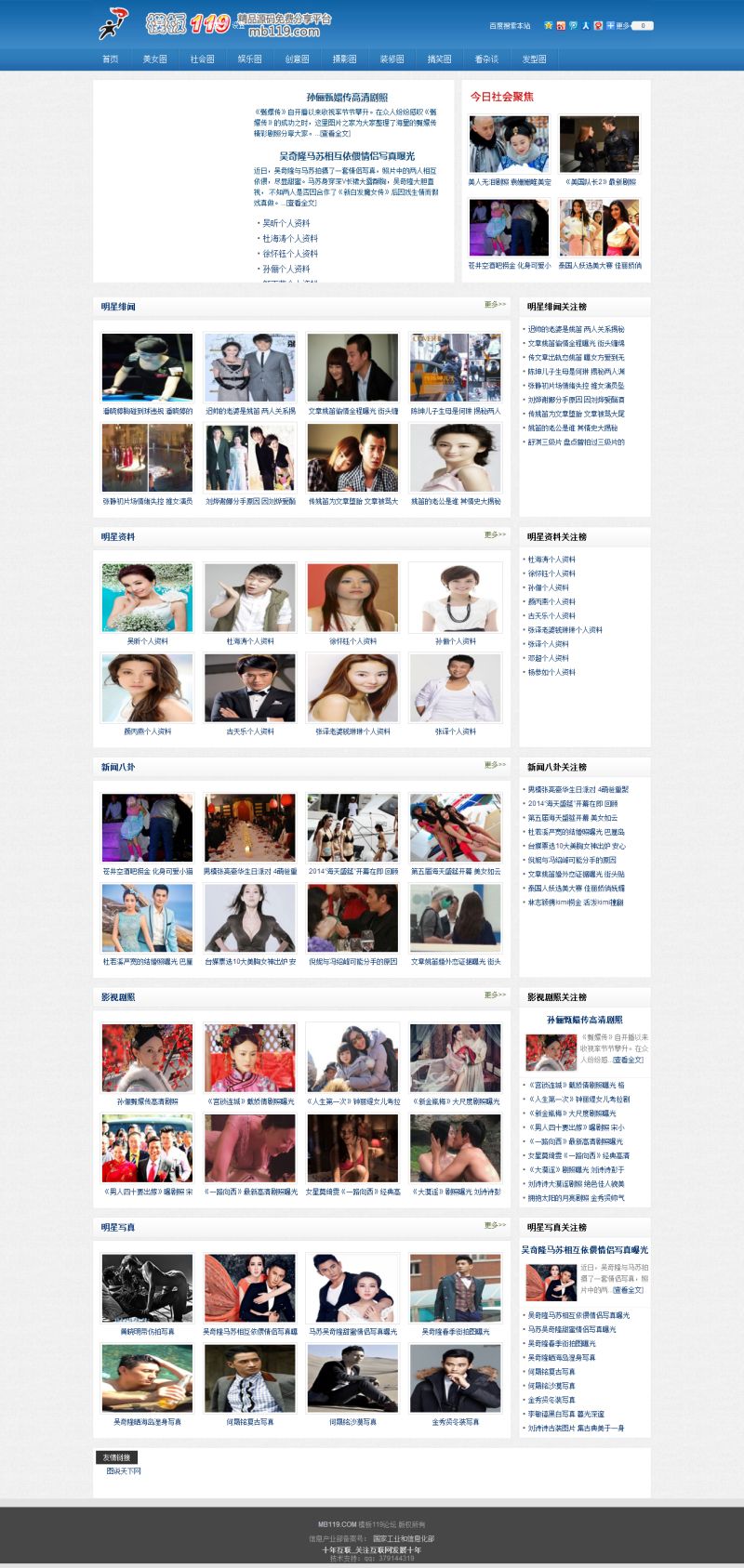Go to the 娱乐图 tab
The height and width of the screenshot is (1568, 744).
[x=249, y=59]
